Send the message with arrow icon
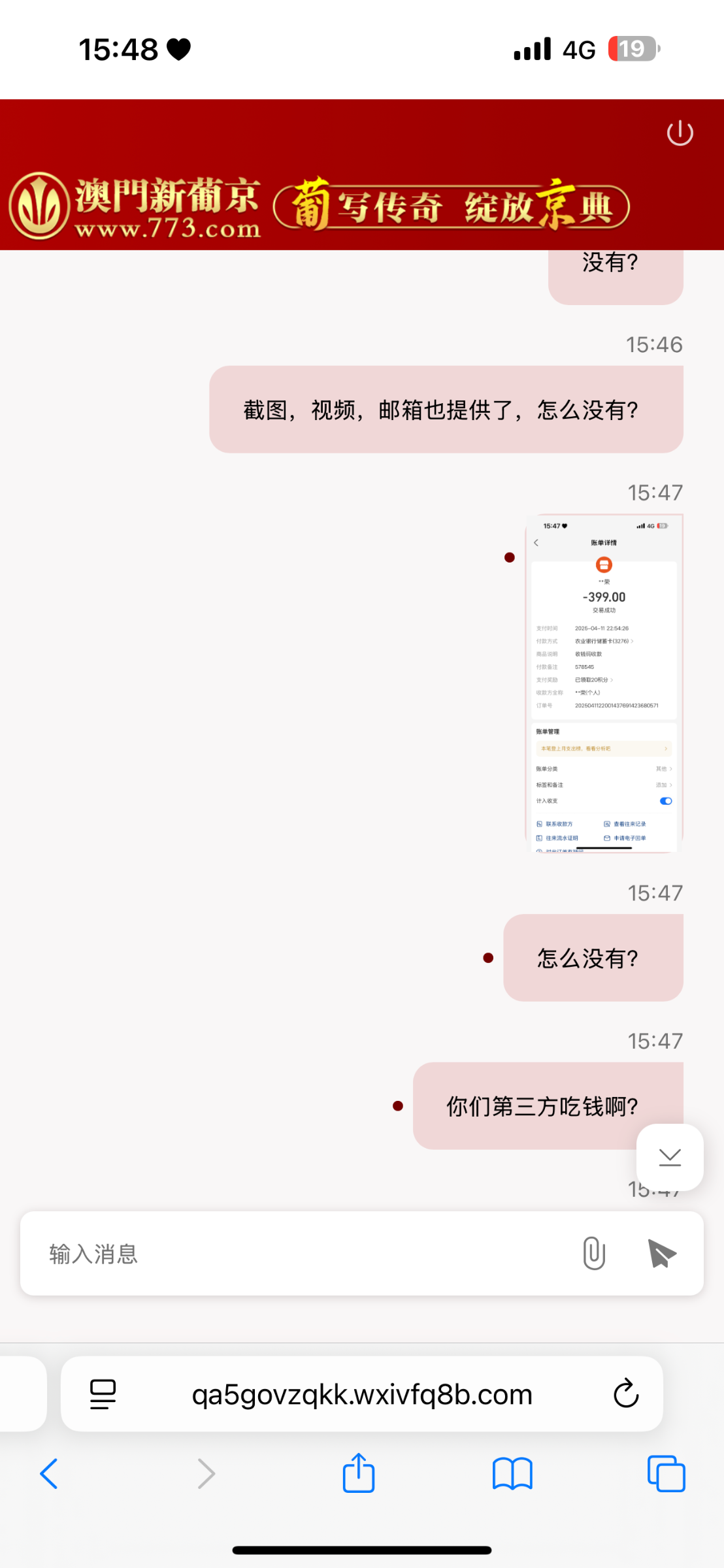 662,1253
